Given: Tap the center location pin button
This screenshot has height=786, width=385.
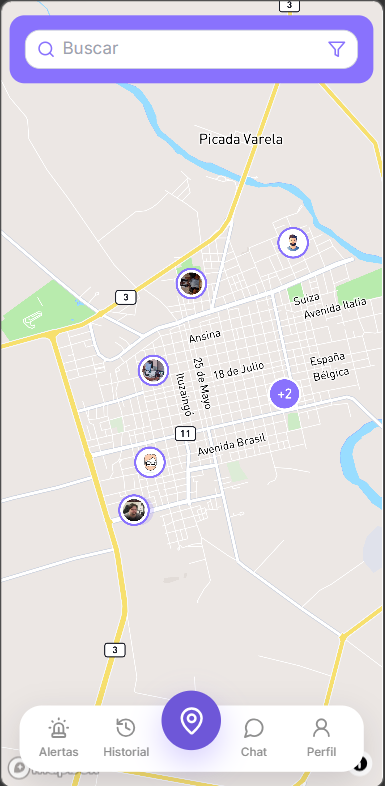Looking at the screenshot, I should point(191,720).
